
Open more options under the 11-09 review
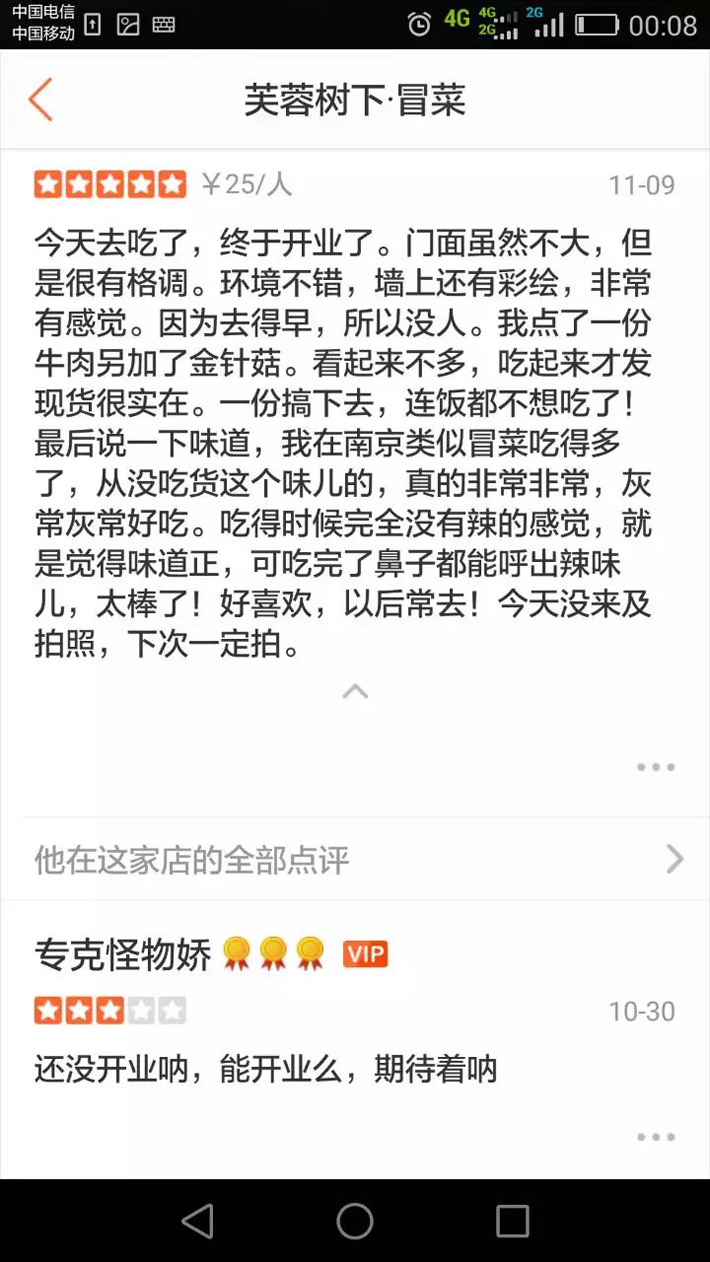(656, 767)
